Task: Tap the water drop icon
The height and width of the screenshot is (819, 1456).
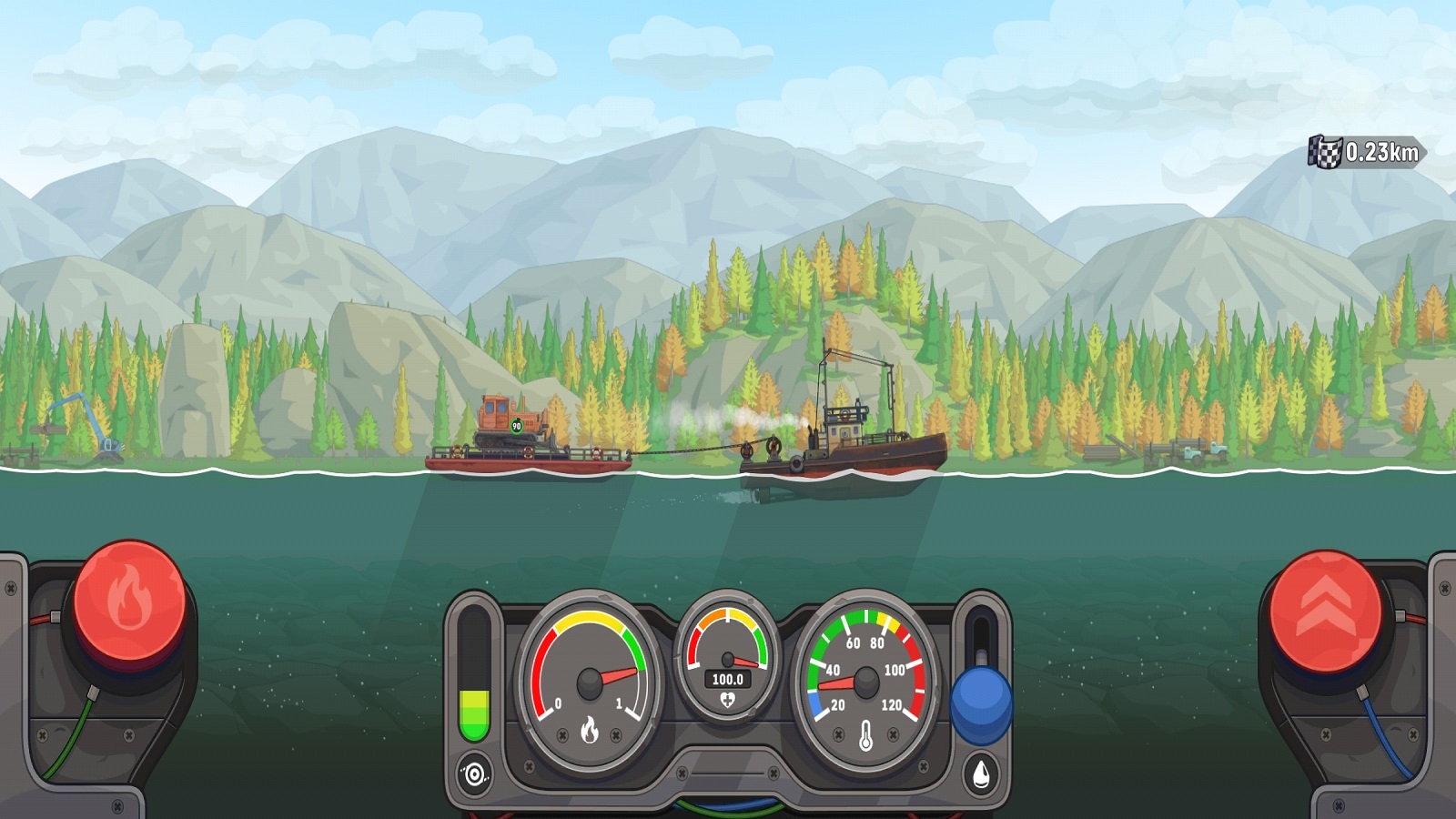Action: [x=981, y=773]
